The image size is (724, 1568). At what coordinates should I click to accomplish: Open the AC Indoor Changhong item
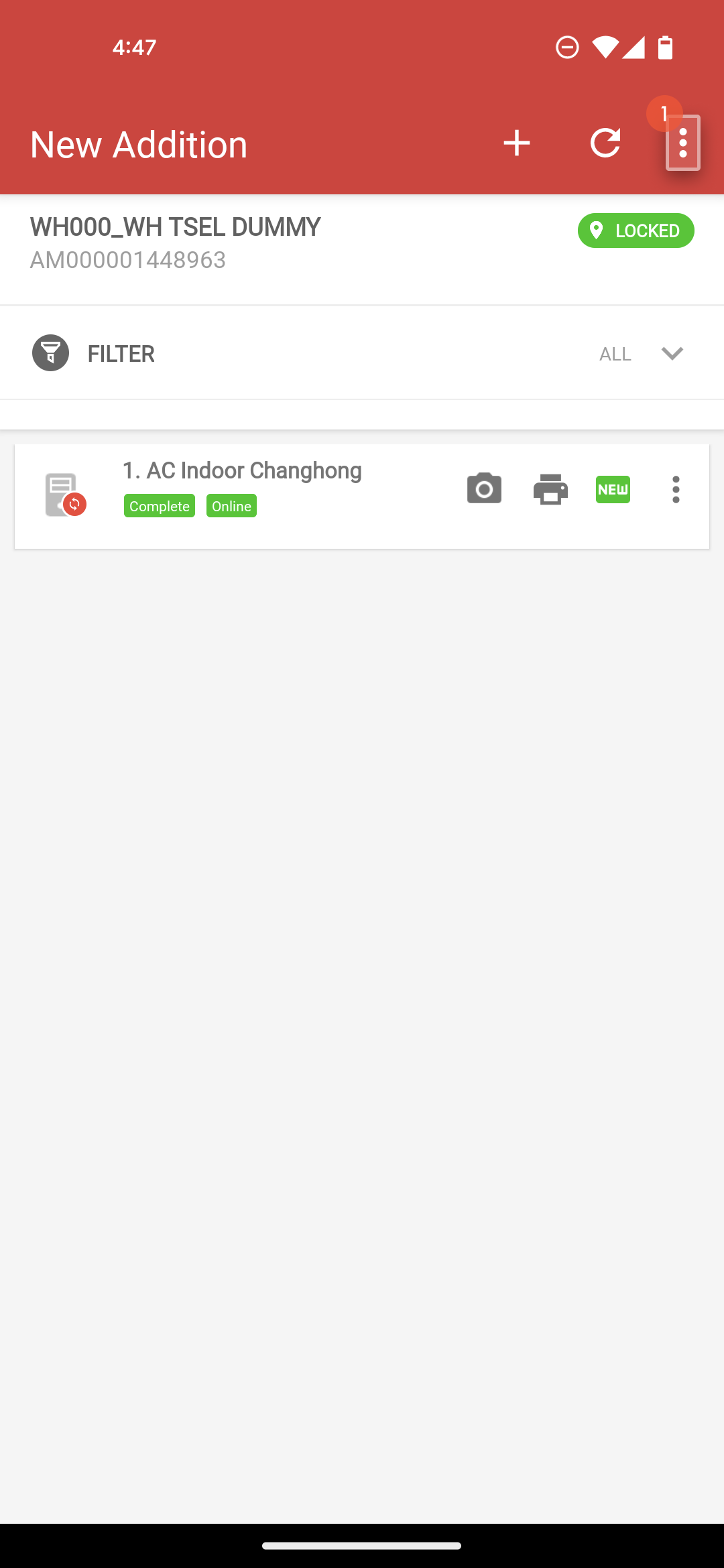pyautogui.click(x=242, y=470)
